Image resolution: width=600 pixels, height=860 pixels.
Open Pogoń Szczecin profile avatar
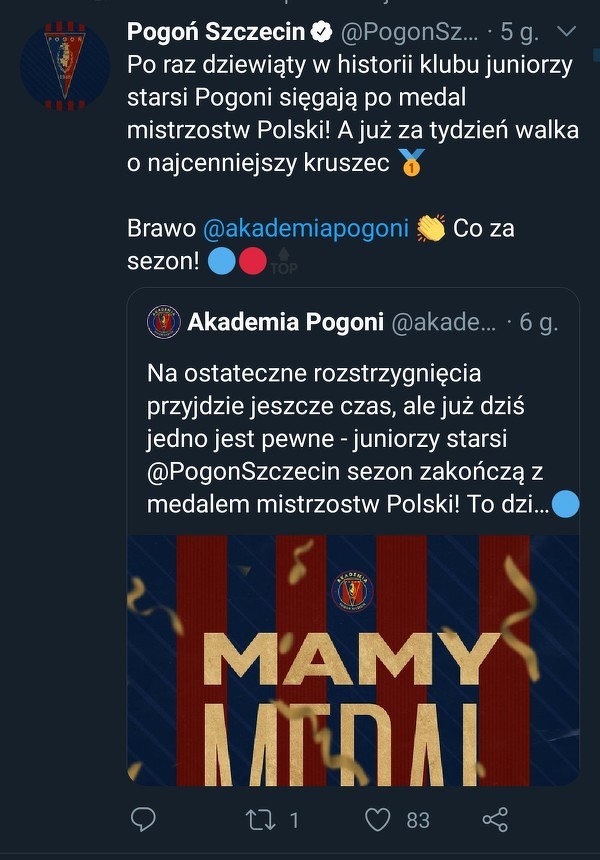coord(65,67)
